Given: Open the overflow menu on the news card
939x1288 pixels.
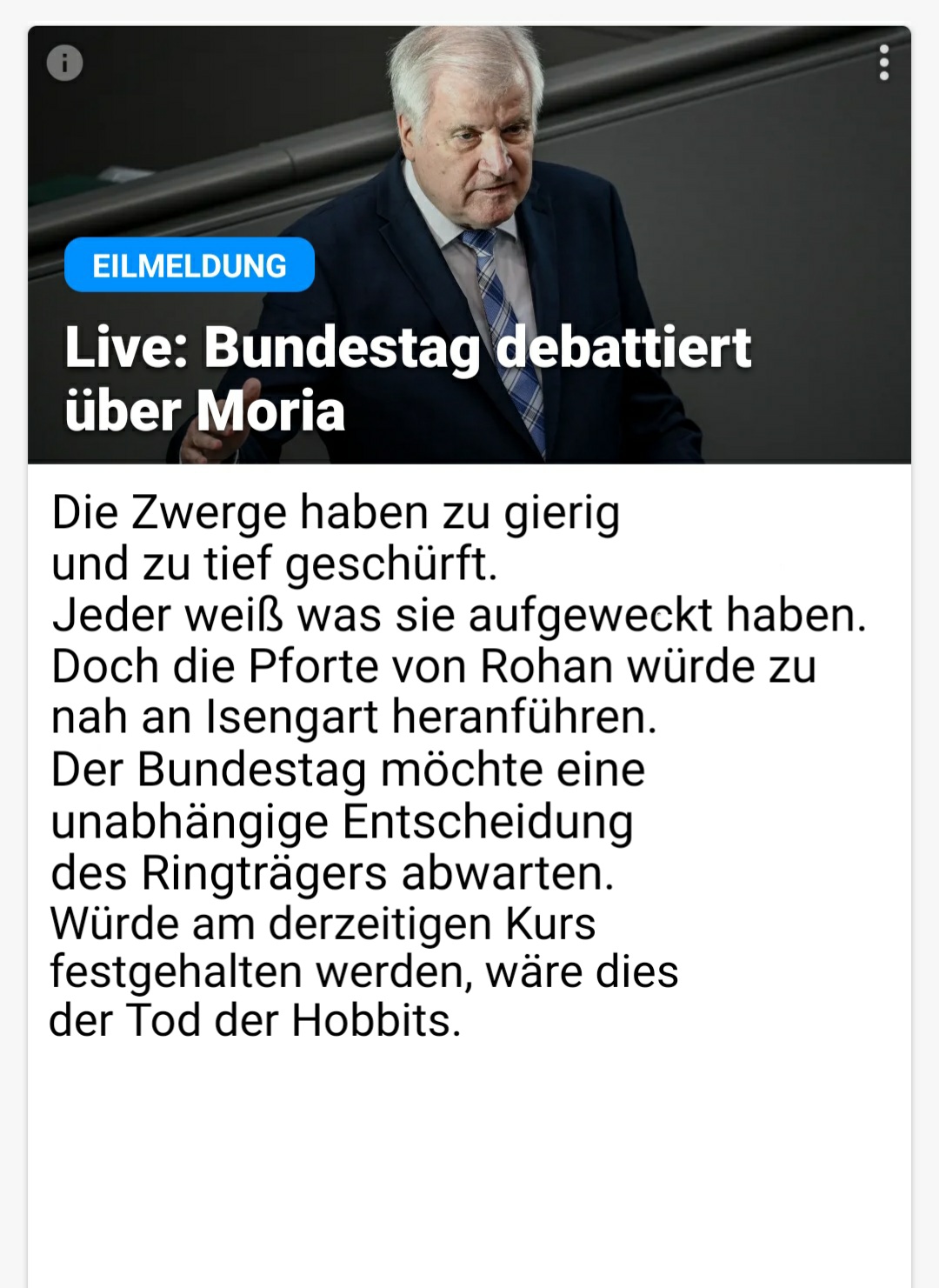Looking at the screenshot, I should pos(884,63).
